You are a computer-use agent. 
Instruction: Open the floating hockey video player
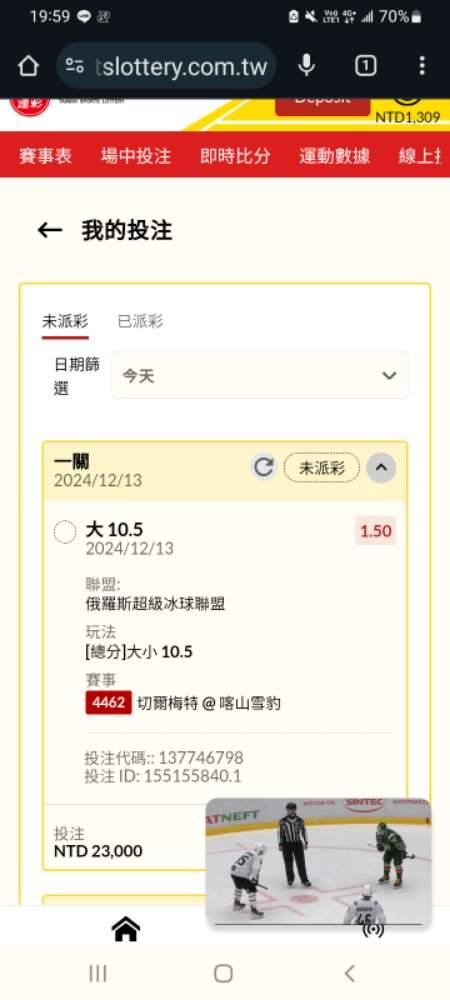(318, 861)
